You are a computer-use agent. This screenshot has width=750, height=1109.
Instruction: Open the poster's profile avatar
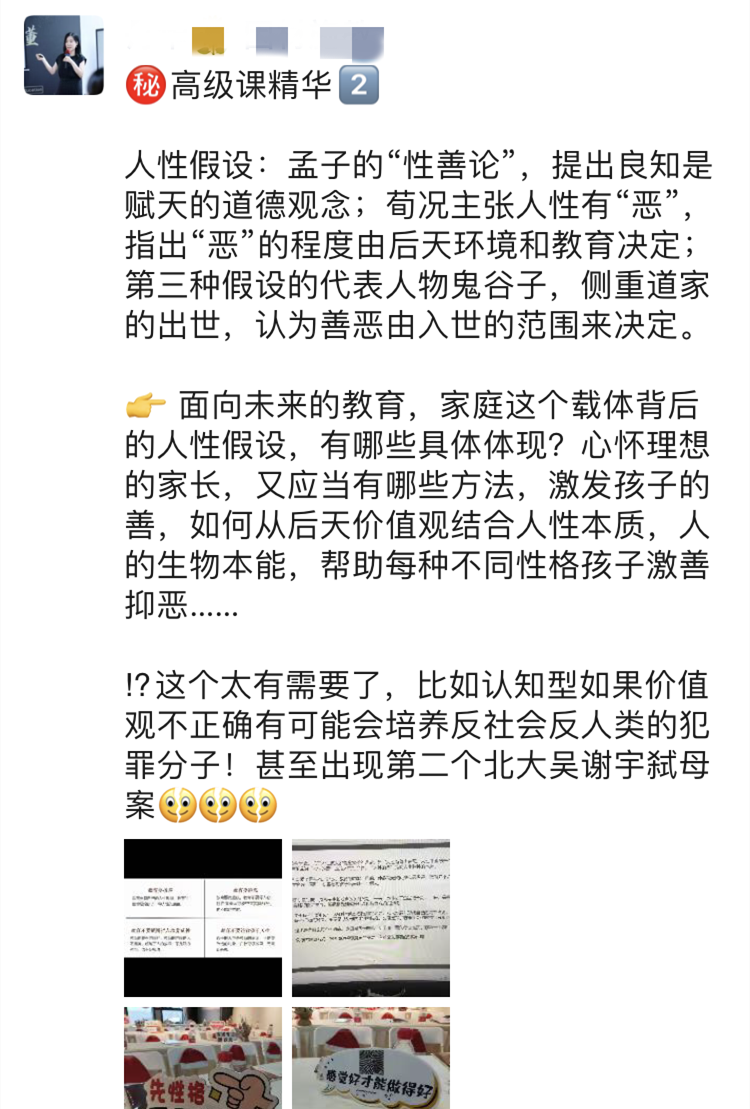coord(63,55)
